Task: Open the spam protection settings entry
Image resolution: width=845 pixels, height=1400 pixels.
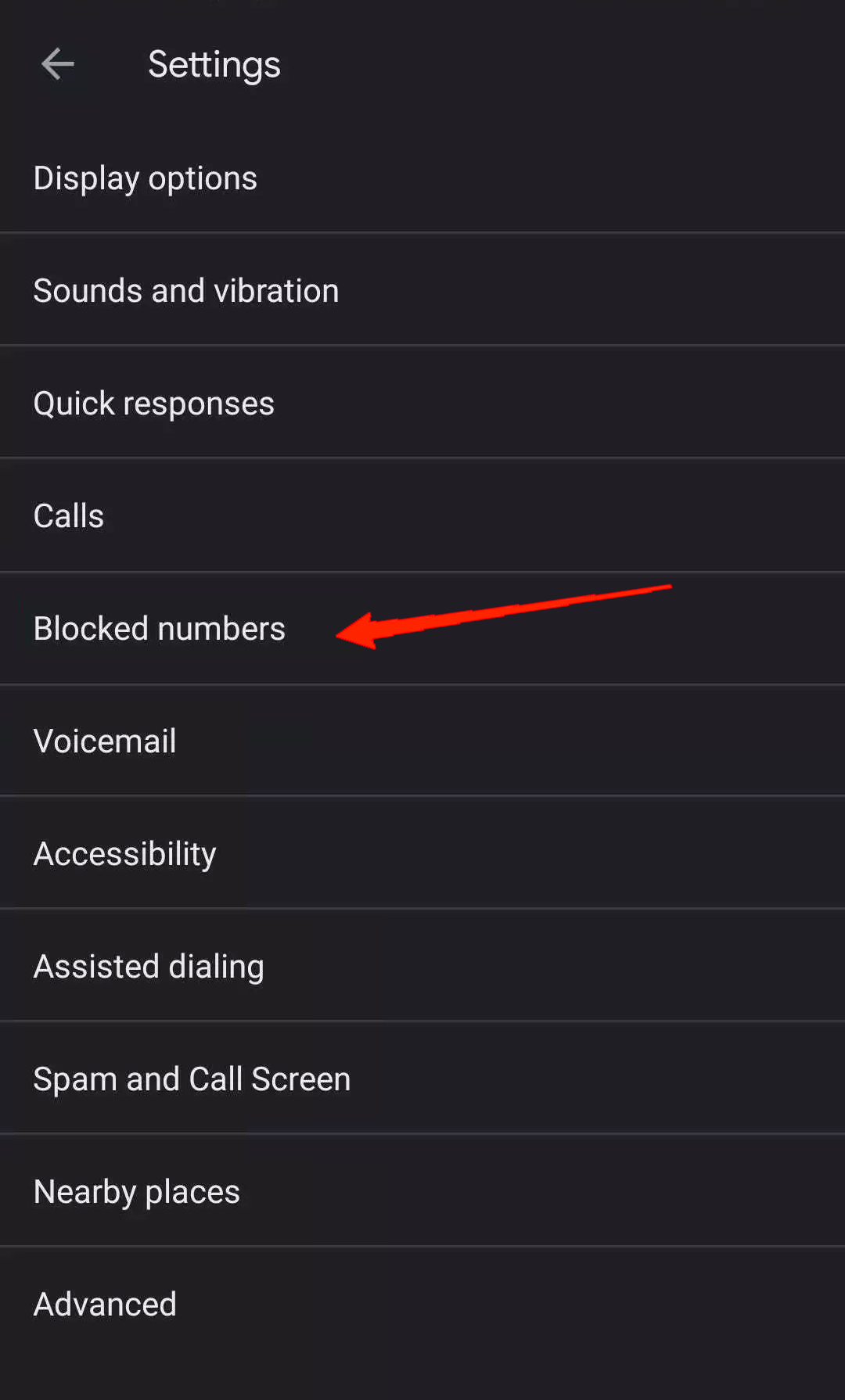Action: [192, 1078]
